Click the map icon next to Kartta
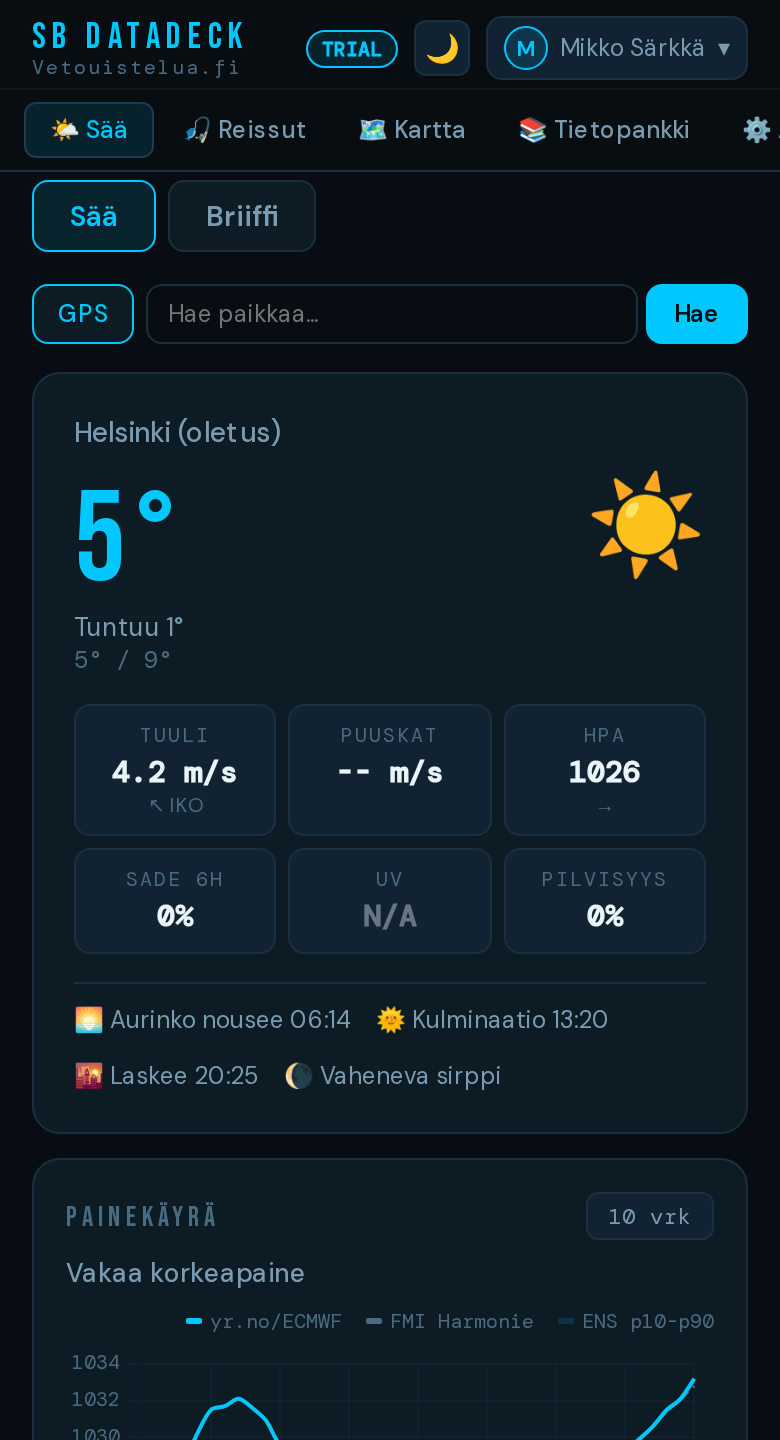Viewport: 780px width, 1440px height. click(x=371, y=128)
